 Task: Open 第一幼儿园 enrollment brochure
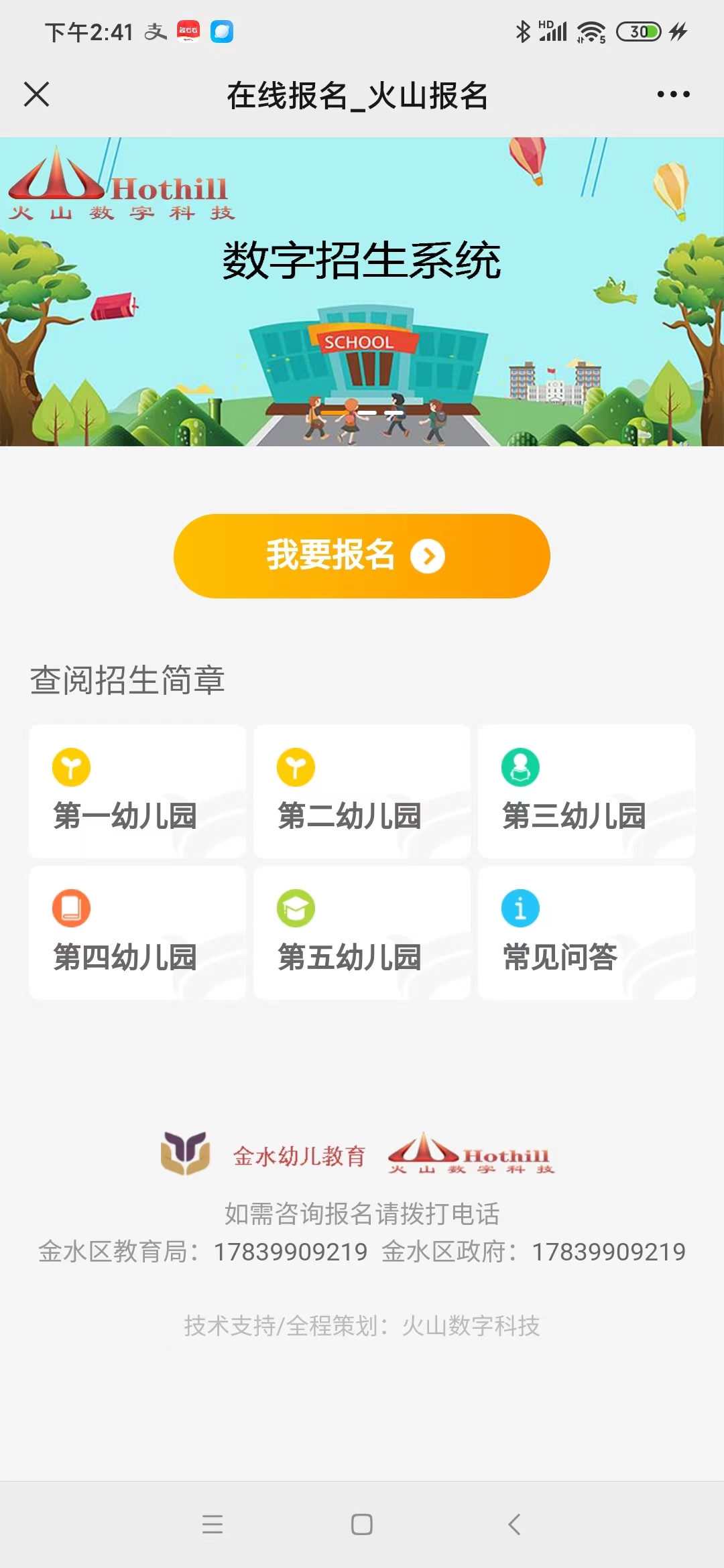tap(137, 791)
